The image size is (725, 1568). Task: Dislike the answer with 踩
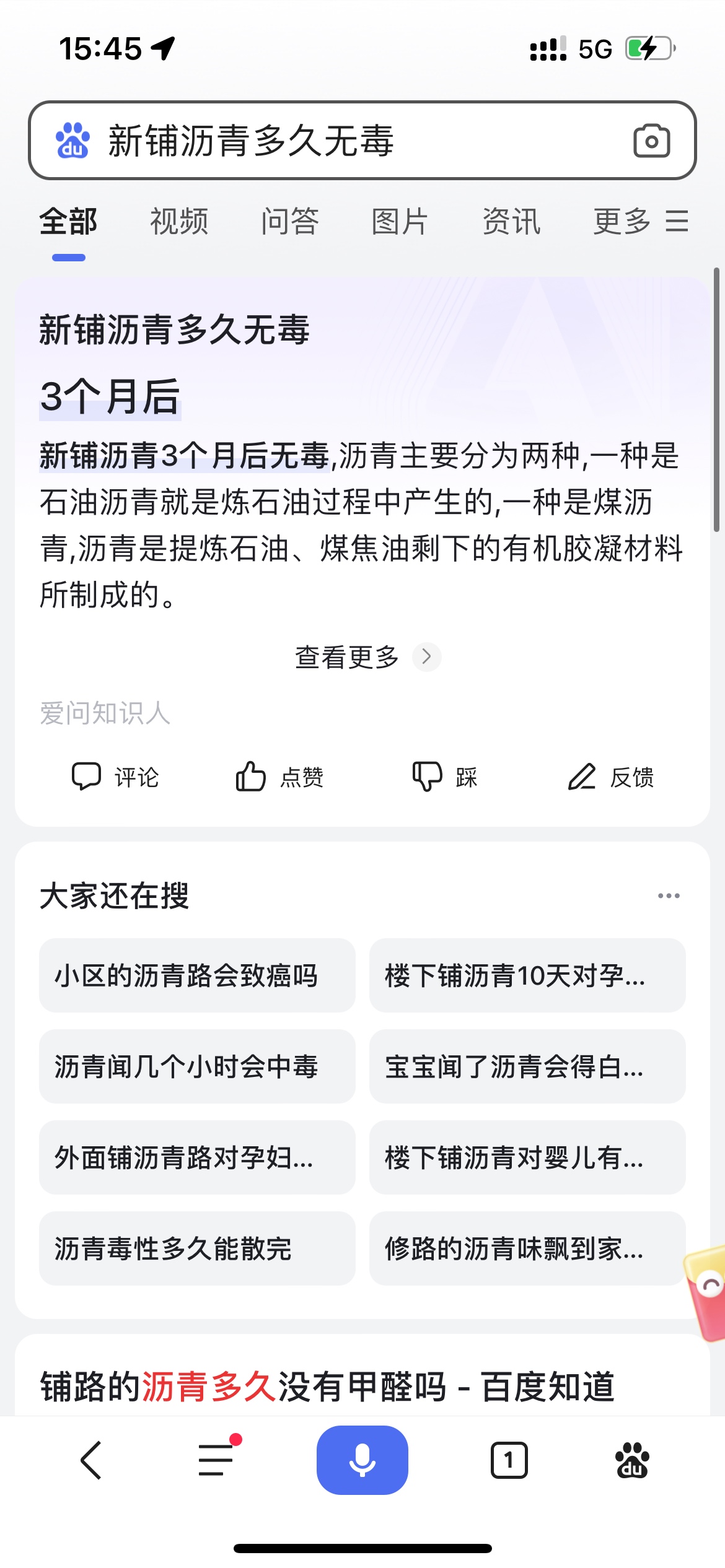pyautogui.click(x=445, y=777)
